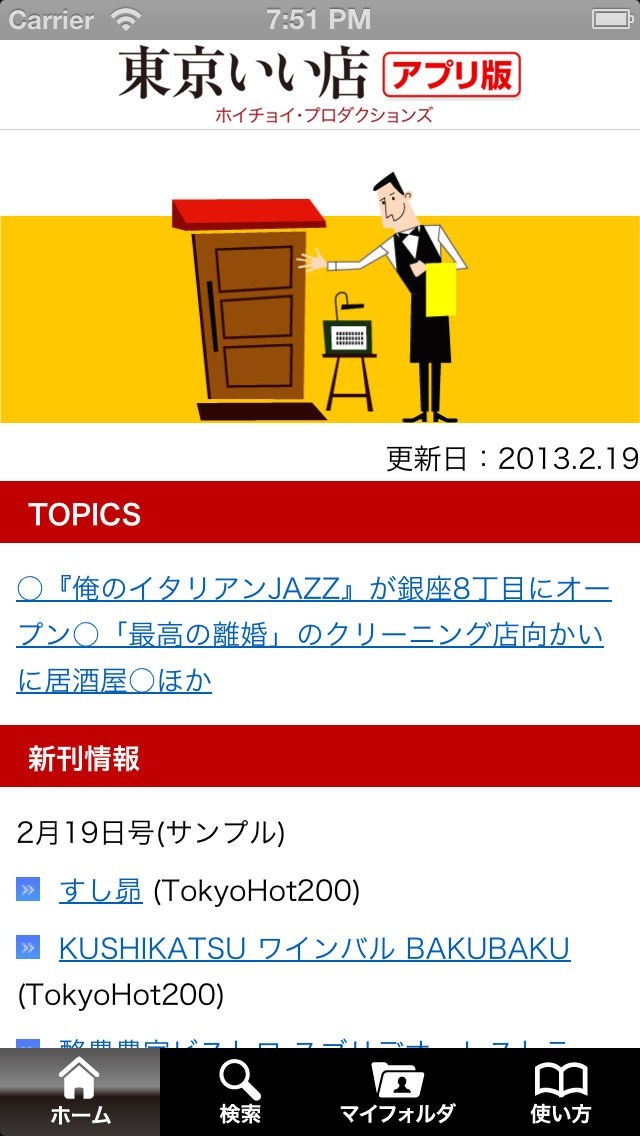Open the 使い方 guide tab
The width and height of the screenshot is (640, 1136).
pos(560,1092)
